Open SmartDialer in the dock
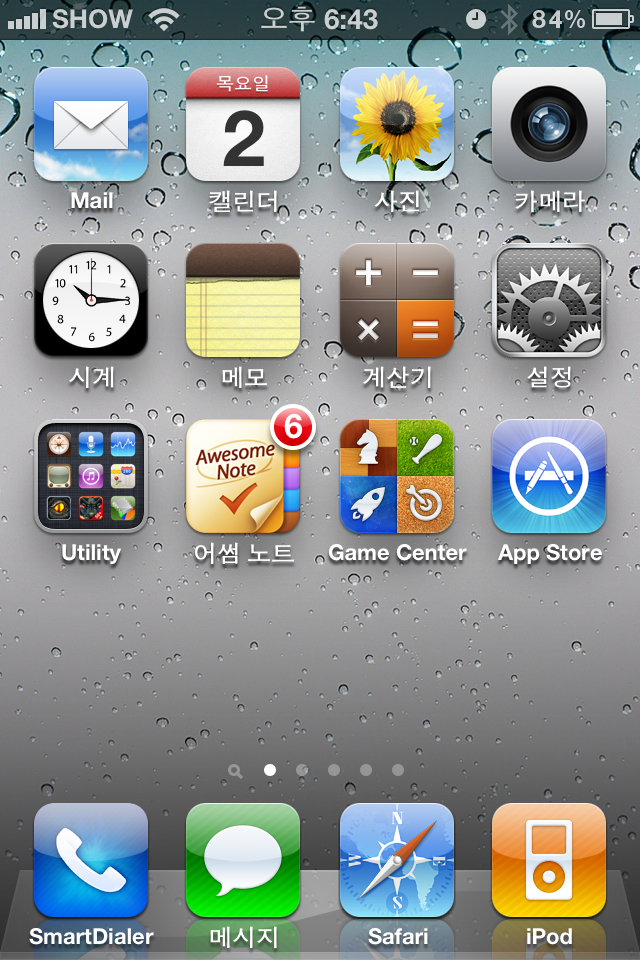The height and width of the screenshot is (960, 640). pyautogui.click(x=91, y=860)
